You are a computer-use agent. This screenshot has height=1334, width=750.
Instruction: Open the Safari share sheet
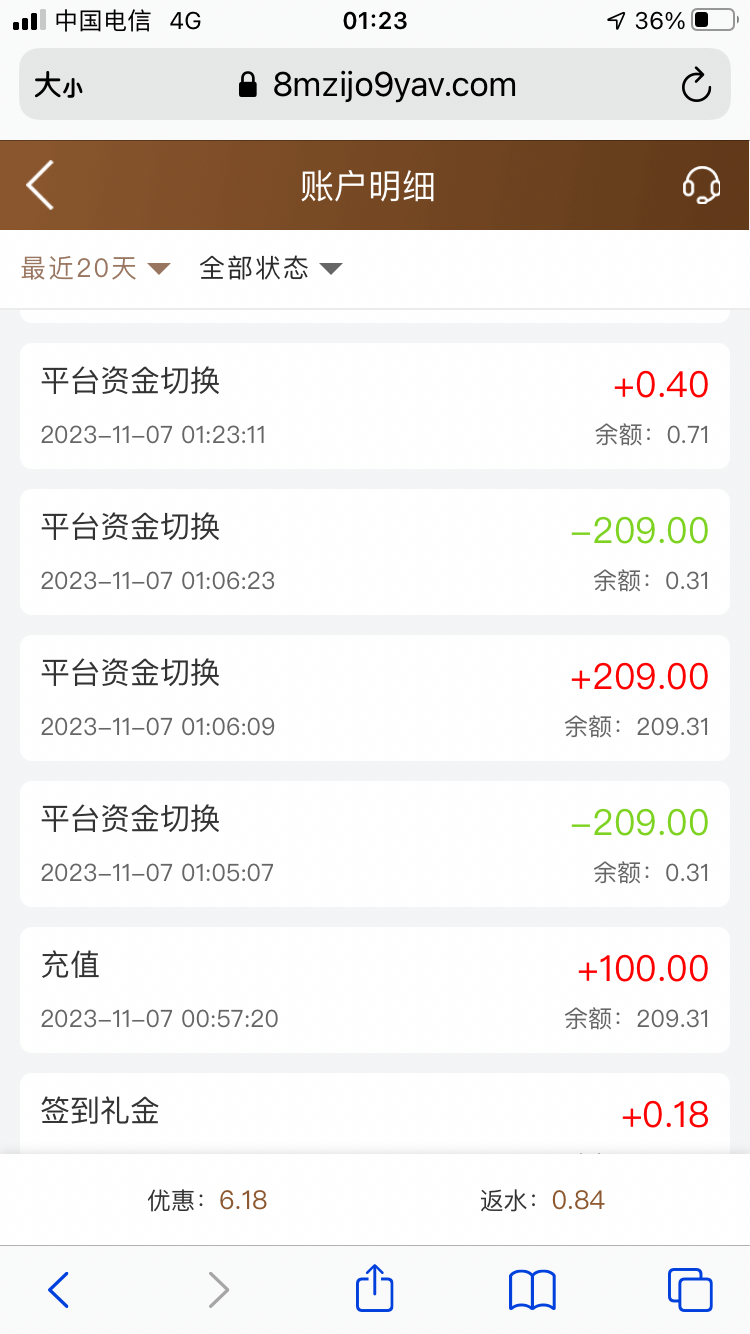375,1288
